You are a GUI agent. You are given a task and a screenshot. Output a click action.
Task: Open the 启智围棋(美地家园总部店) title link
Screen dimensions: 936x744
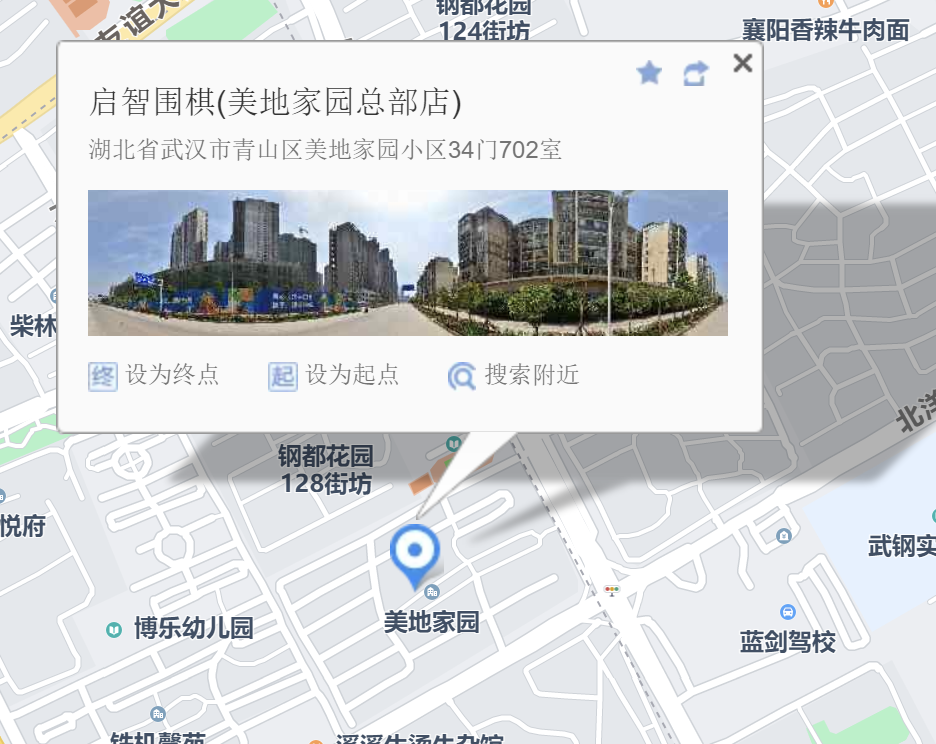coord(275,101)
